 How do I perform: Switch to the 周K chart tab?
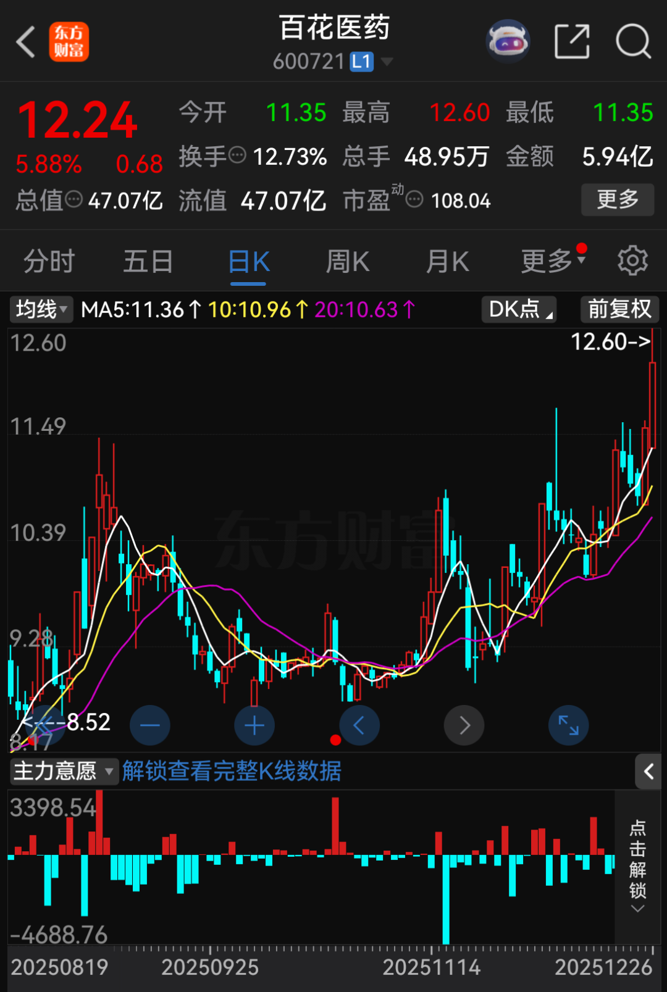click(347, 262)
